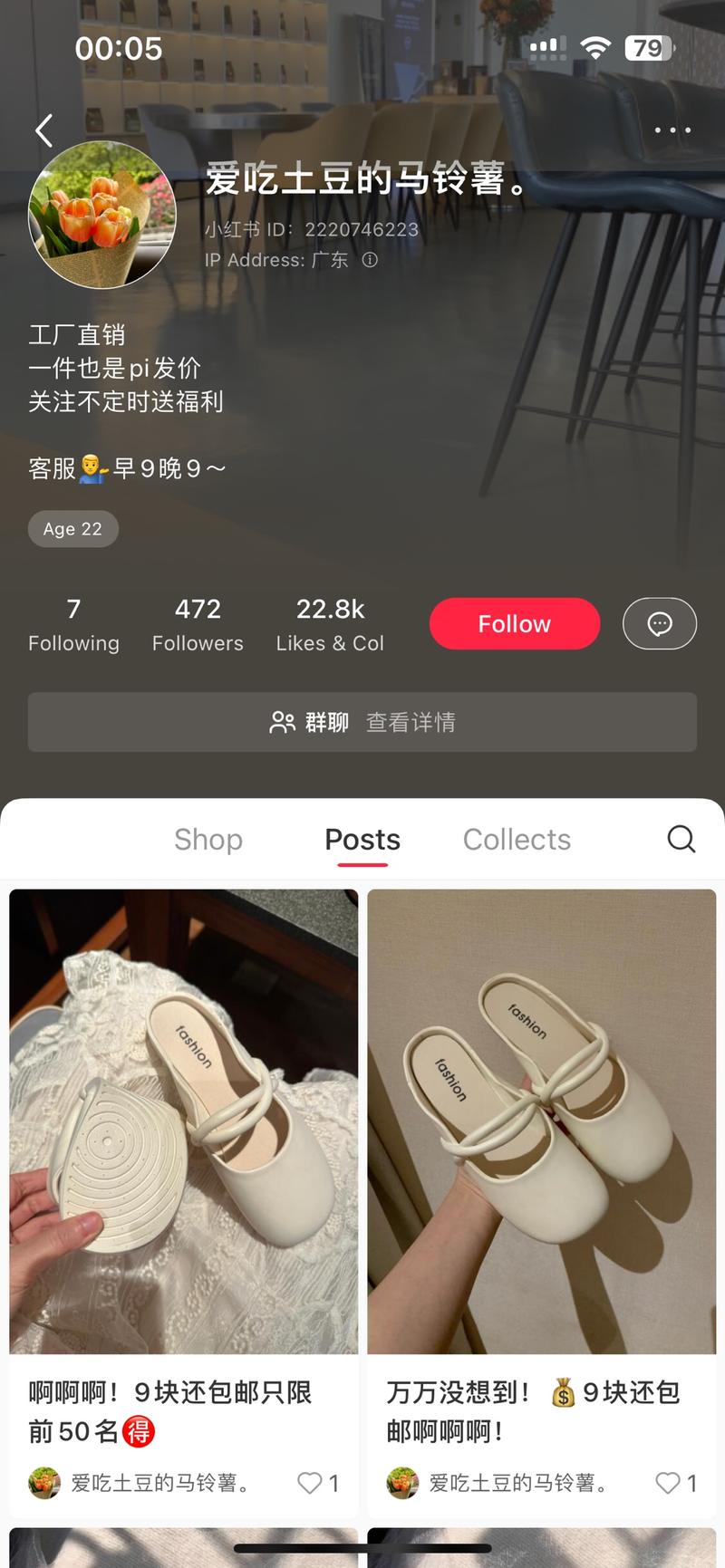725x1568 pixels.
Task: Tap 广东 to view IP location info
Action: click(x=329, y=261)
